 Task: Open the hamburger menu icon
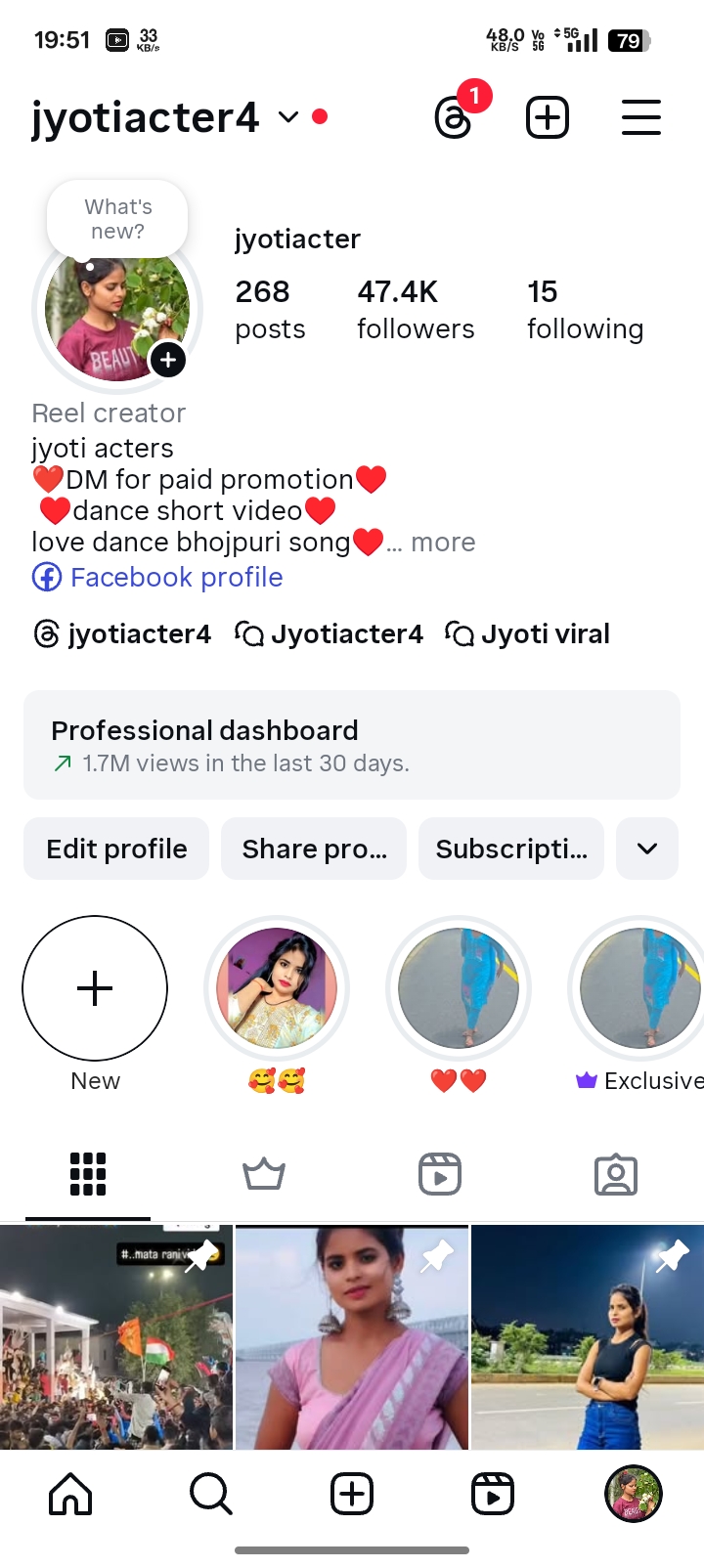tap(640, 117)
